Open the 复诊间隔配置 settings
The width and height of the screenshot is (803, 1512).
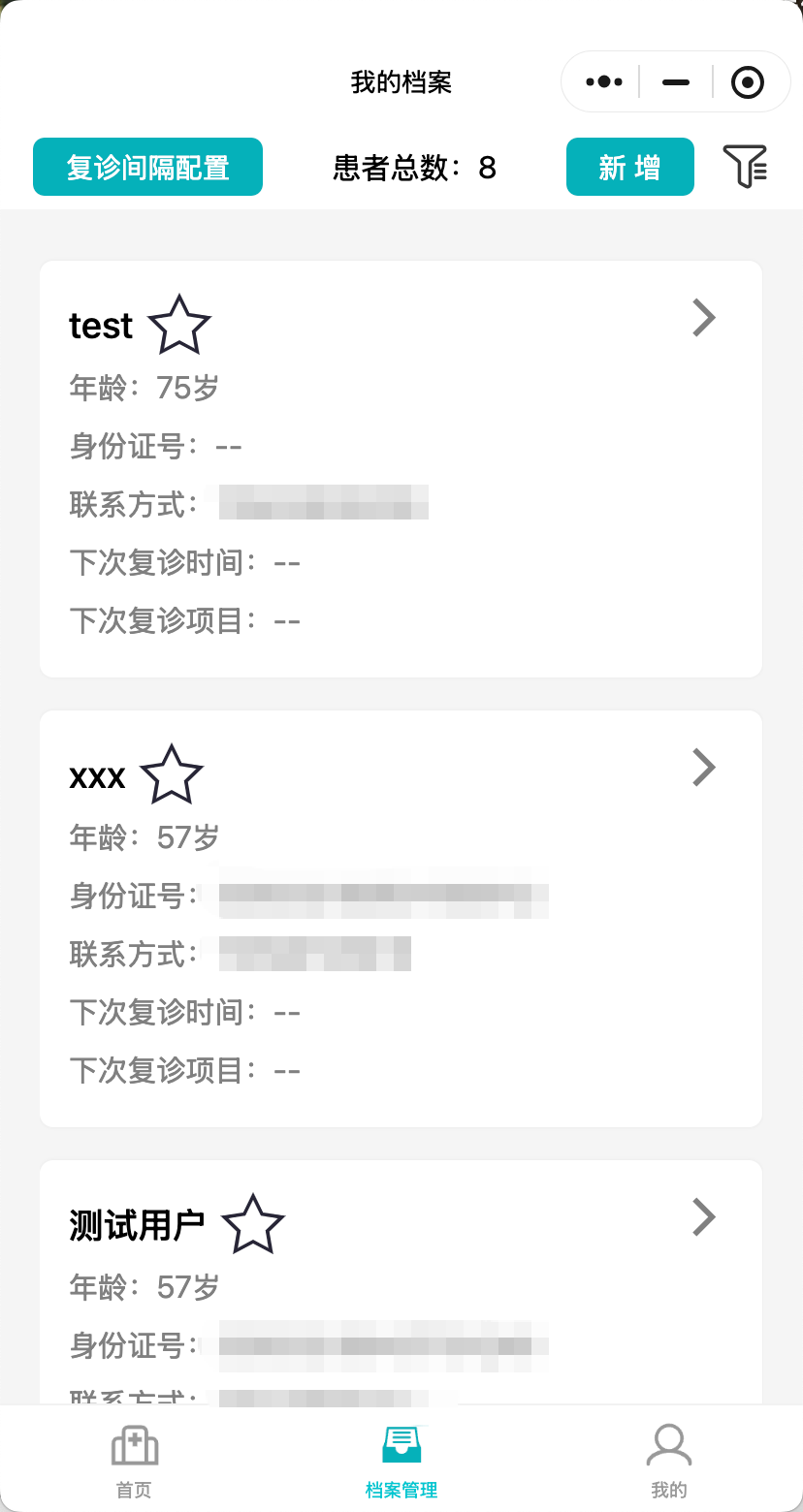pyautogui.click(x=147, y=167)
